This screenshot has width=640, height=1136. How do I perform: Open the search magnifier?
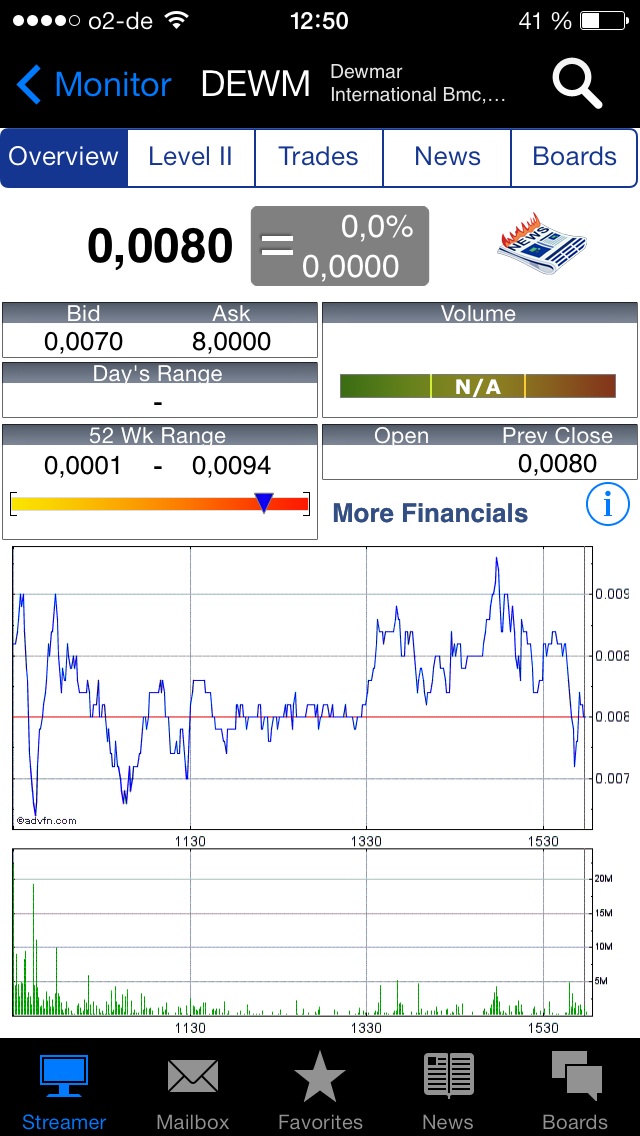coord(577,85)
